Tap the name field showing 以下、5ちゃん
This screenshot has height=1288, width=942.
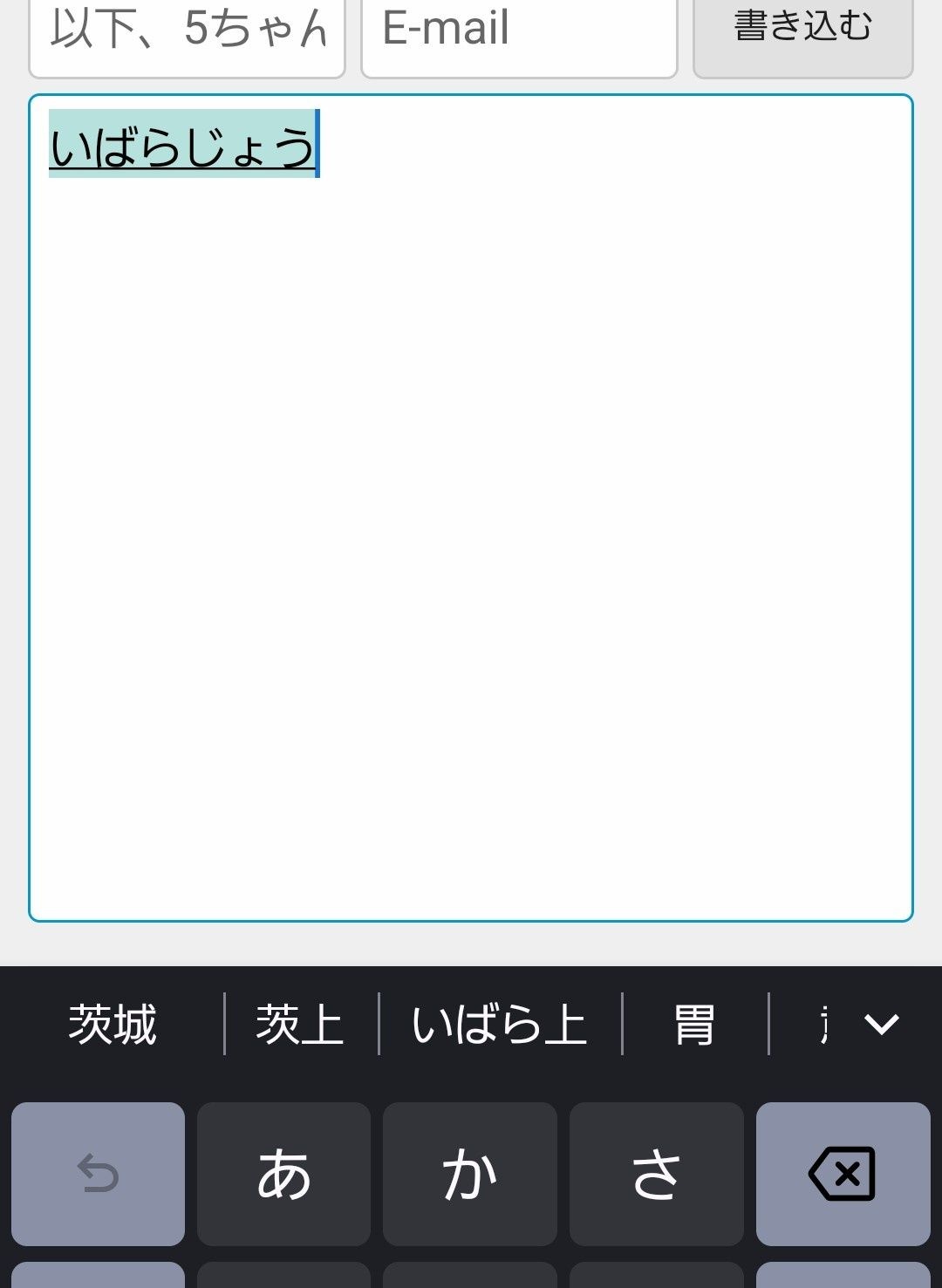pos(187,33)
